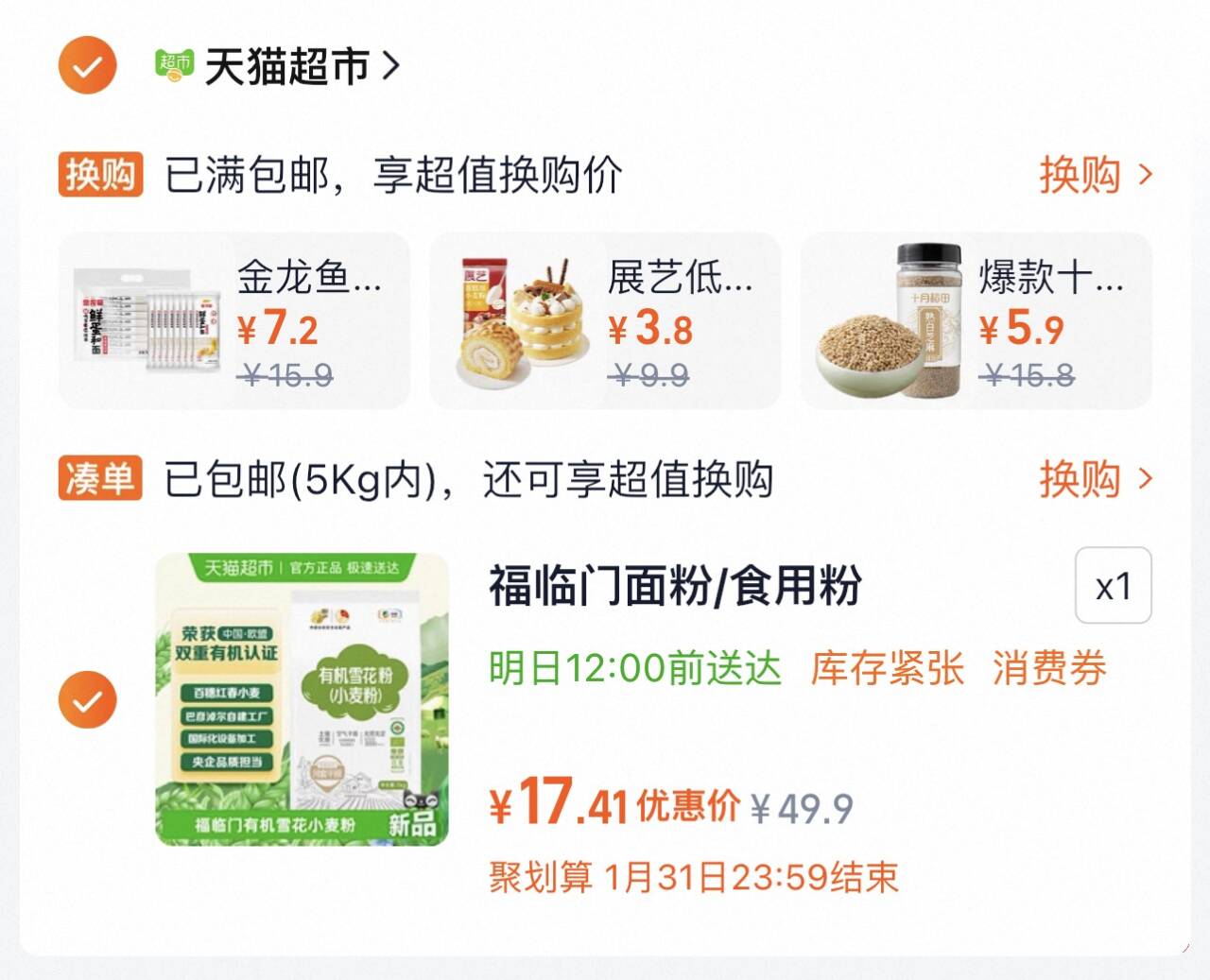
Task: Uncheck the 天猫超市 store checkbox
Action: pyautogui.click(x=87, y=65)
